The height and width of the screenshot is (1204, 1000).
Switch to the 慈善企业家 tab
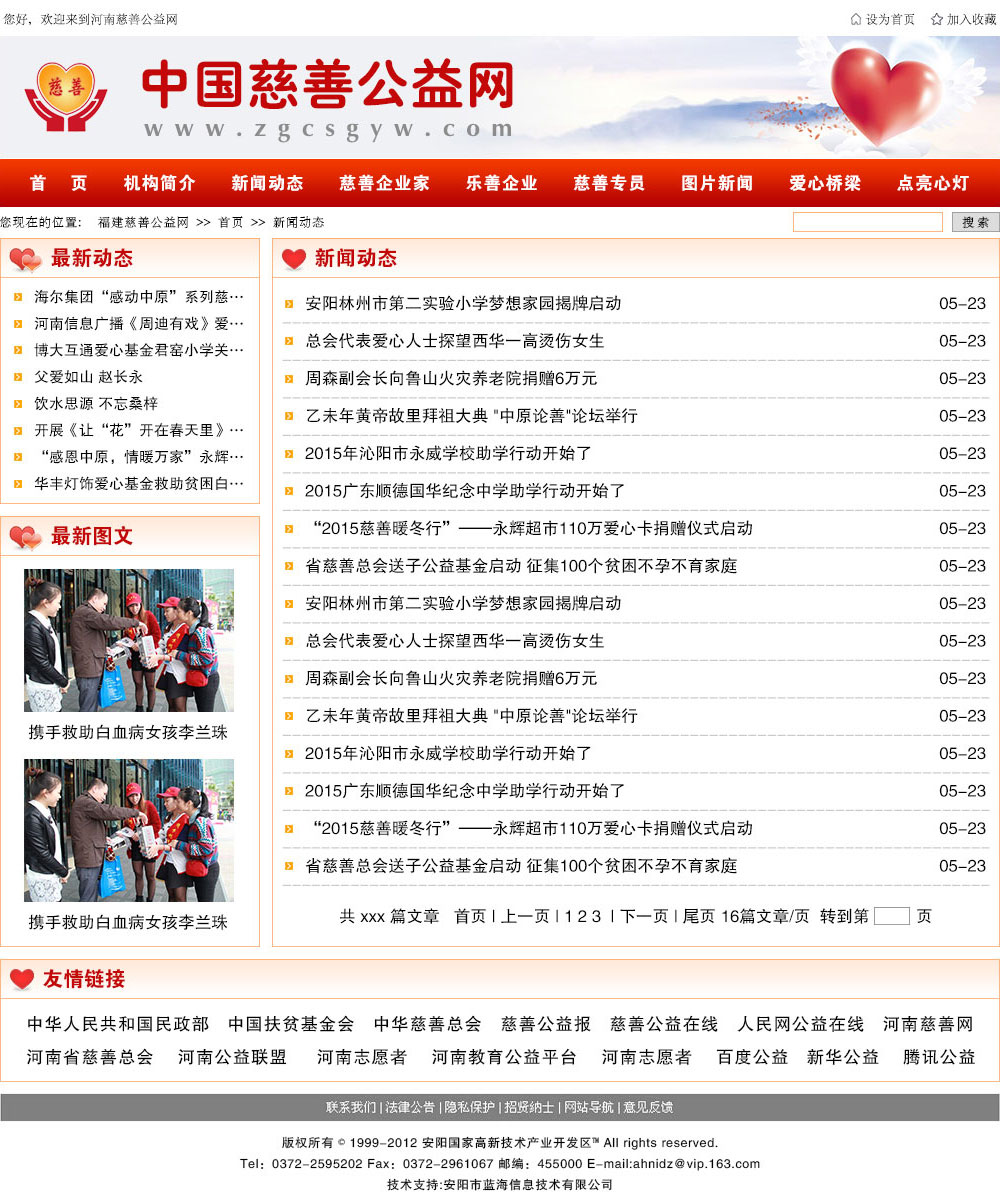coord(384,183)
